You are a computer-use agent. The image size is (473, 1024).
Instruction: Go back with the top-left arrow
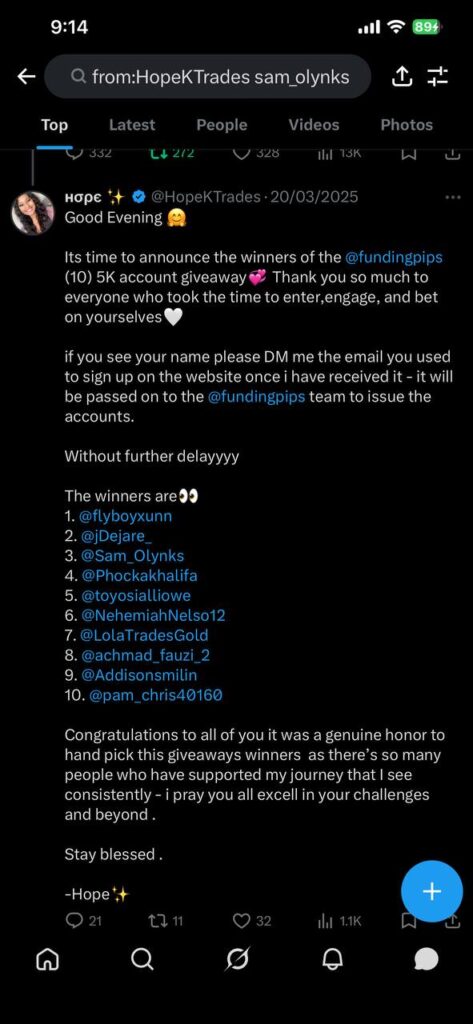click(26, 76)
